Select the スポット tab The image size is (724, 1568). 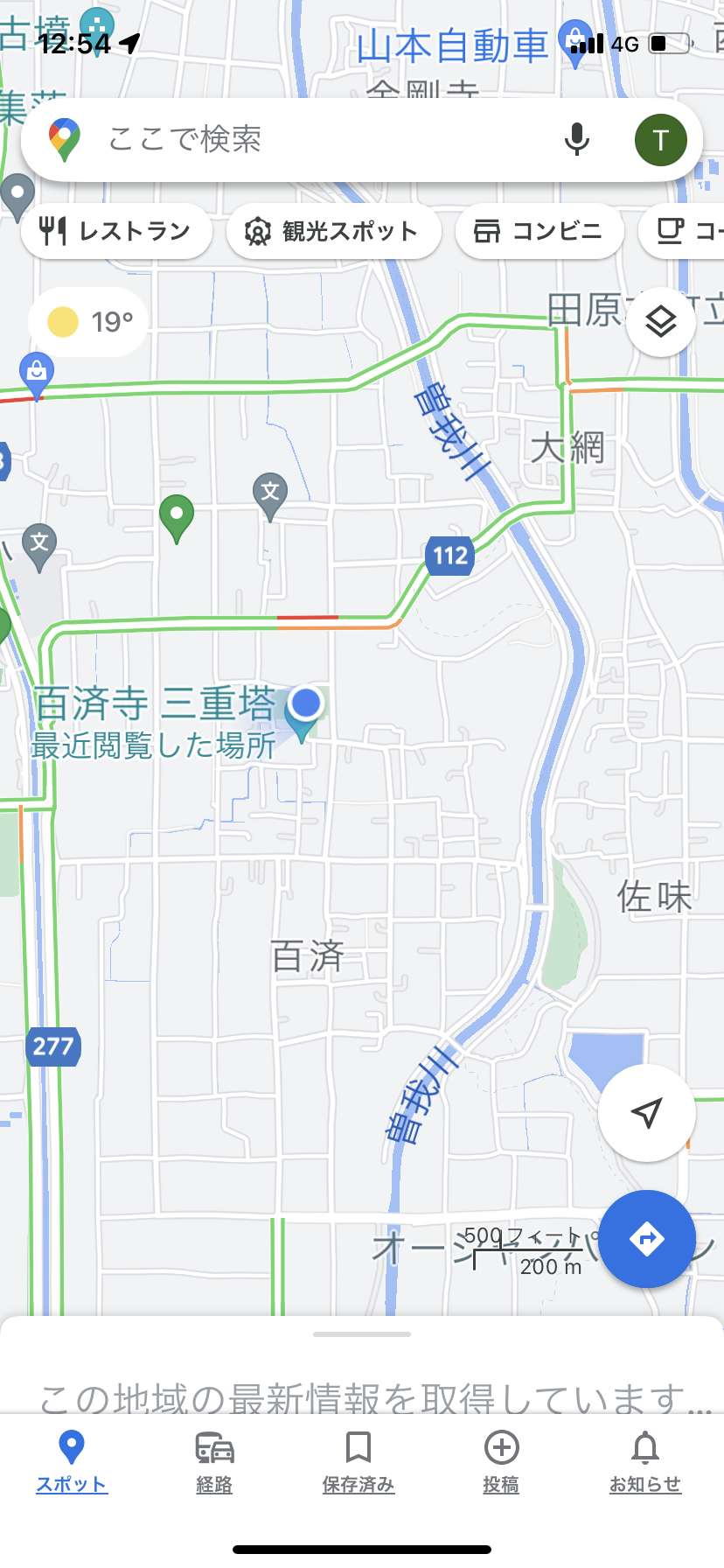(x=71, y=1461)
